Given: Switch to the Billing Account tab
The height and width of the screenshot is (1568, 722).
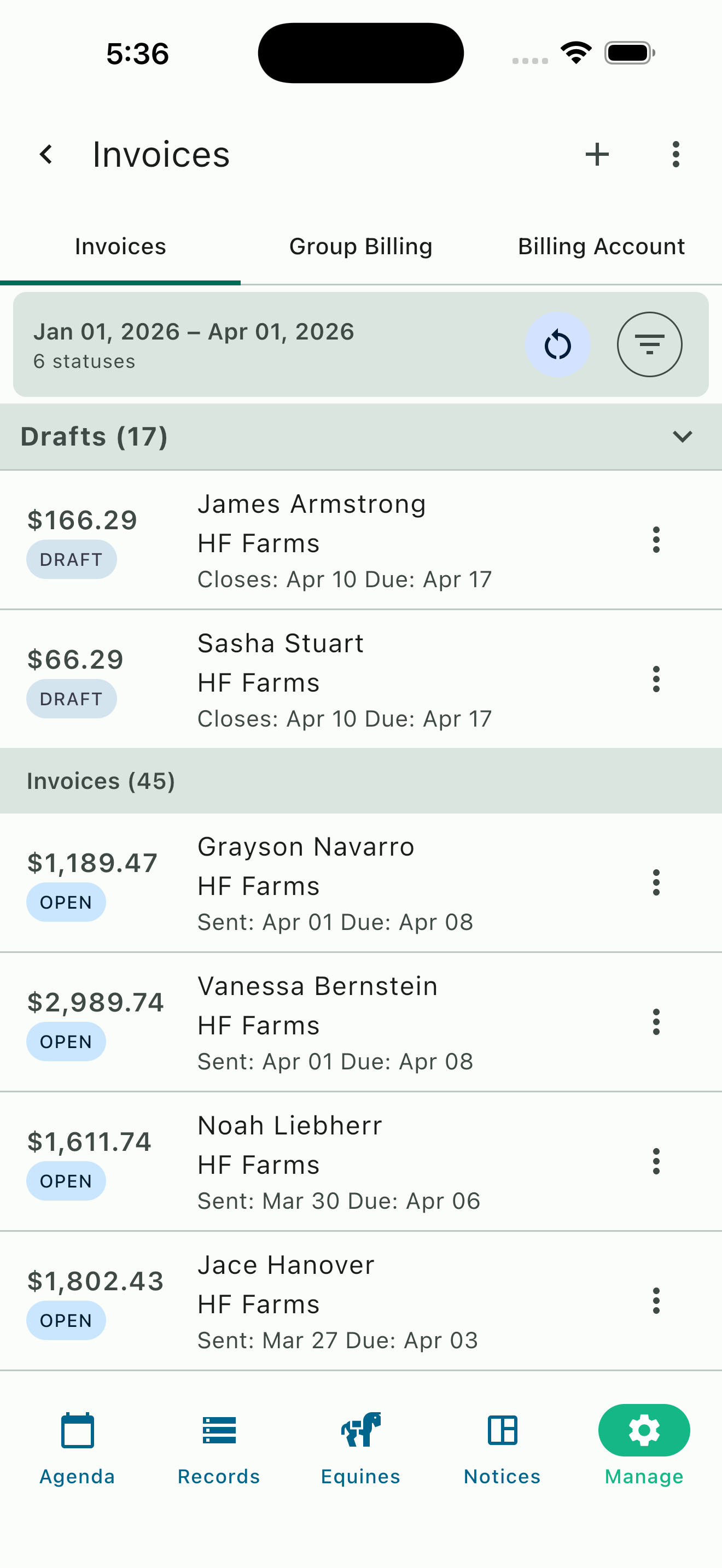Looking at the screenshot, I should coord(601,246).
